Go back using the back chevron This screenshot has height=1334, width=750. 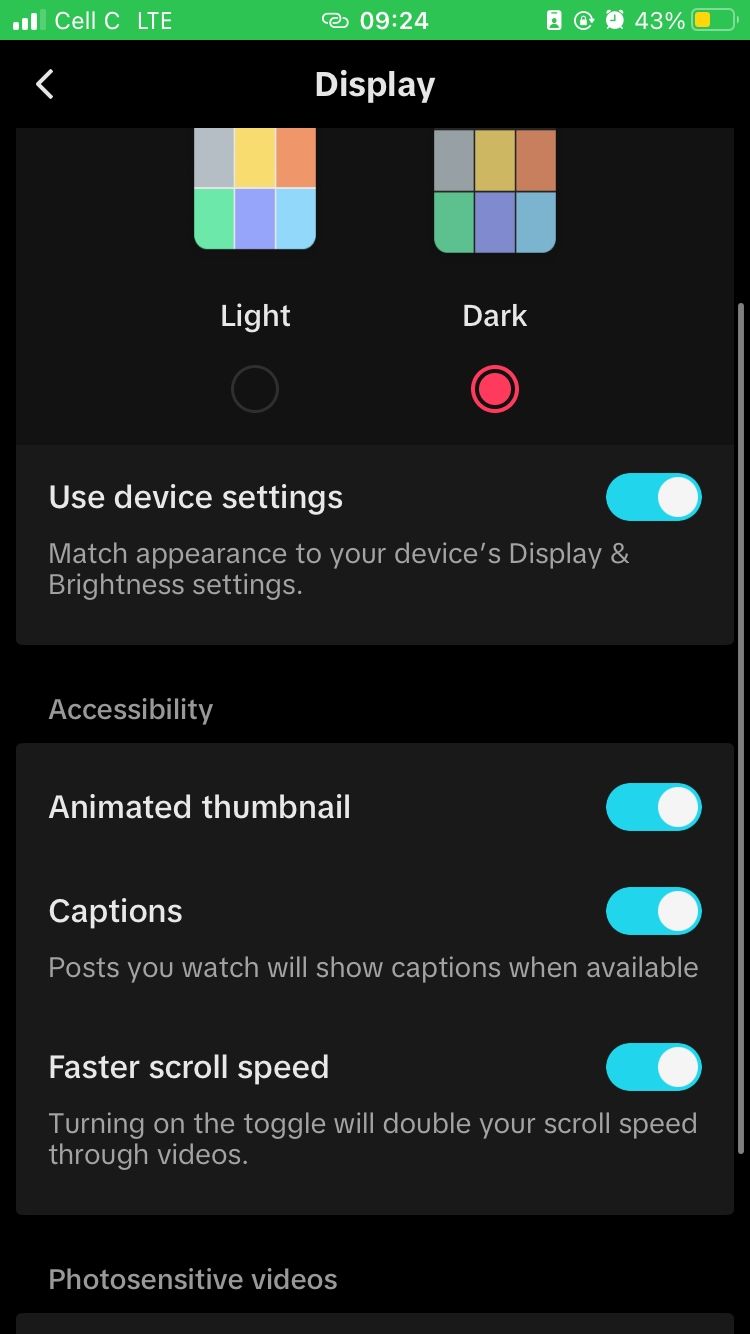[x=44, y=84]
